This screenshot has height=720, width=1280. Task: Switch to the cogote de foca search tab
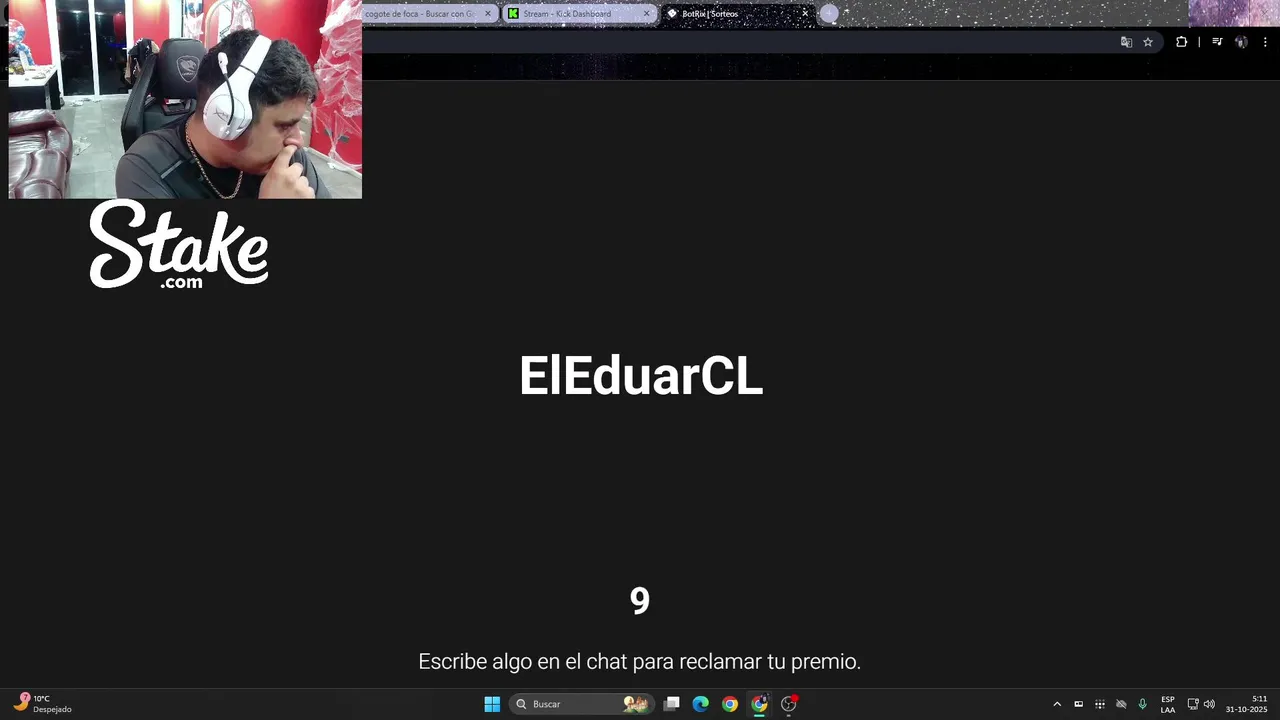[x=420, y=14]
